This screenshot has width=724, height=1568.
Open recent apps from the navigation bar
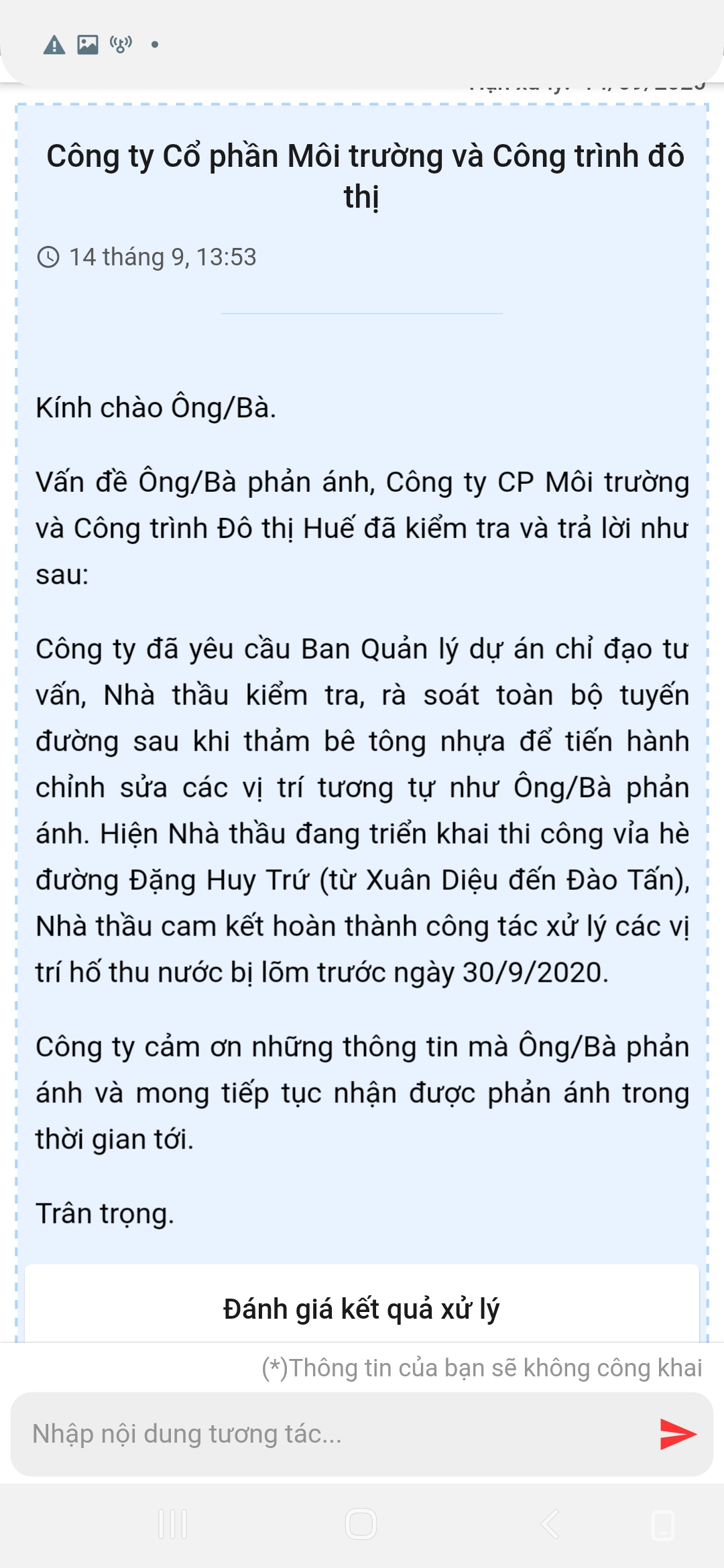(173, 1524)
